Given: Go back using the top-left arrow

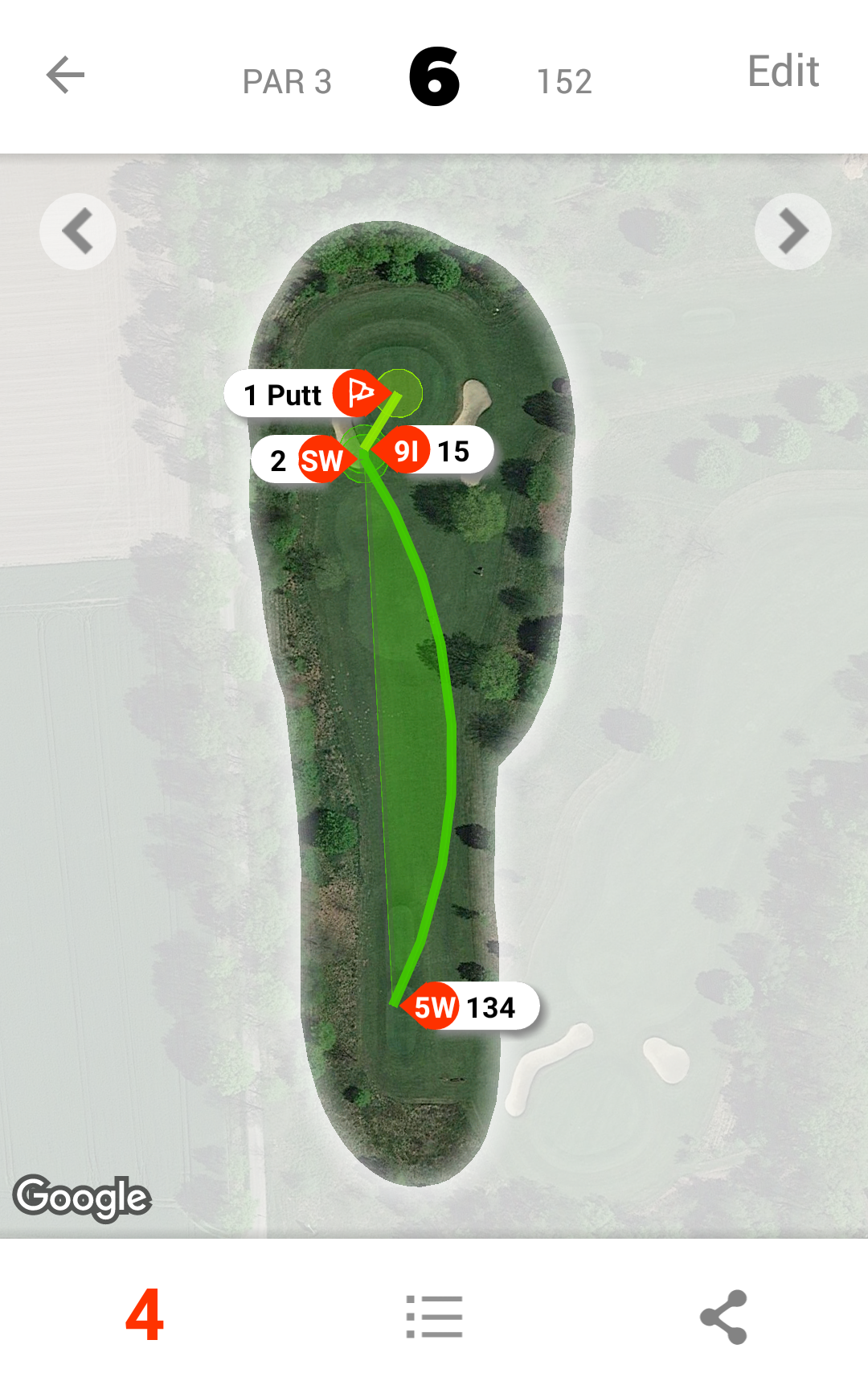Looking at the screenshot, I should pyautogui.click(x=65, y=76).
